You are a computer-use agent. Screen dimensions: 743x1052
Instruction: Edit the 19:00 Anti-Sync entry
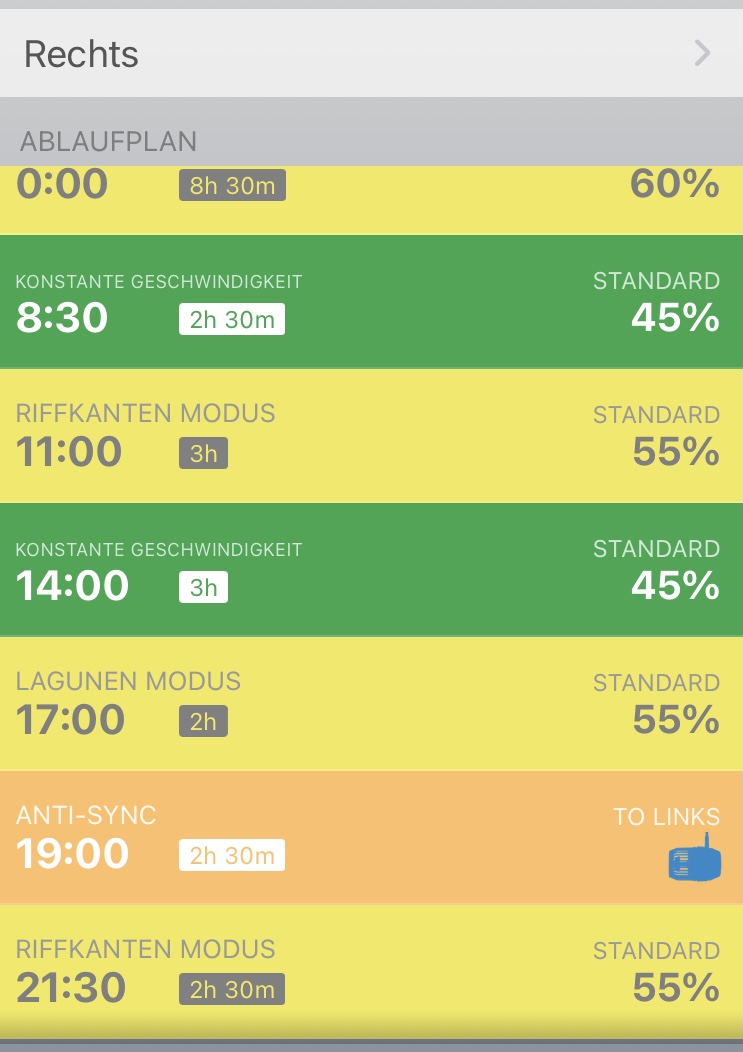pos(371,838)
